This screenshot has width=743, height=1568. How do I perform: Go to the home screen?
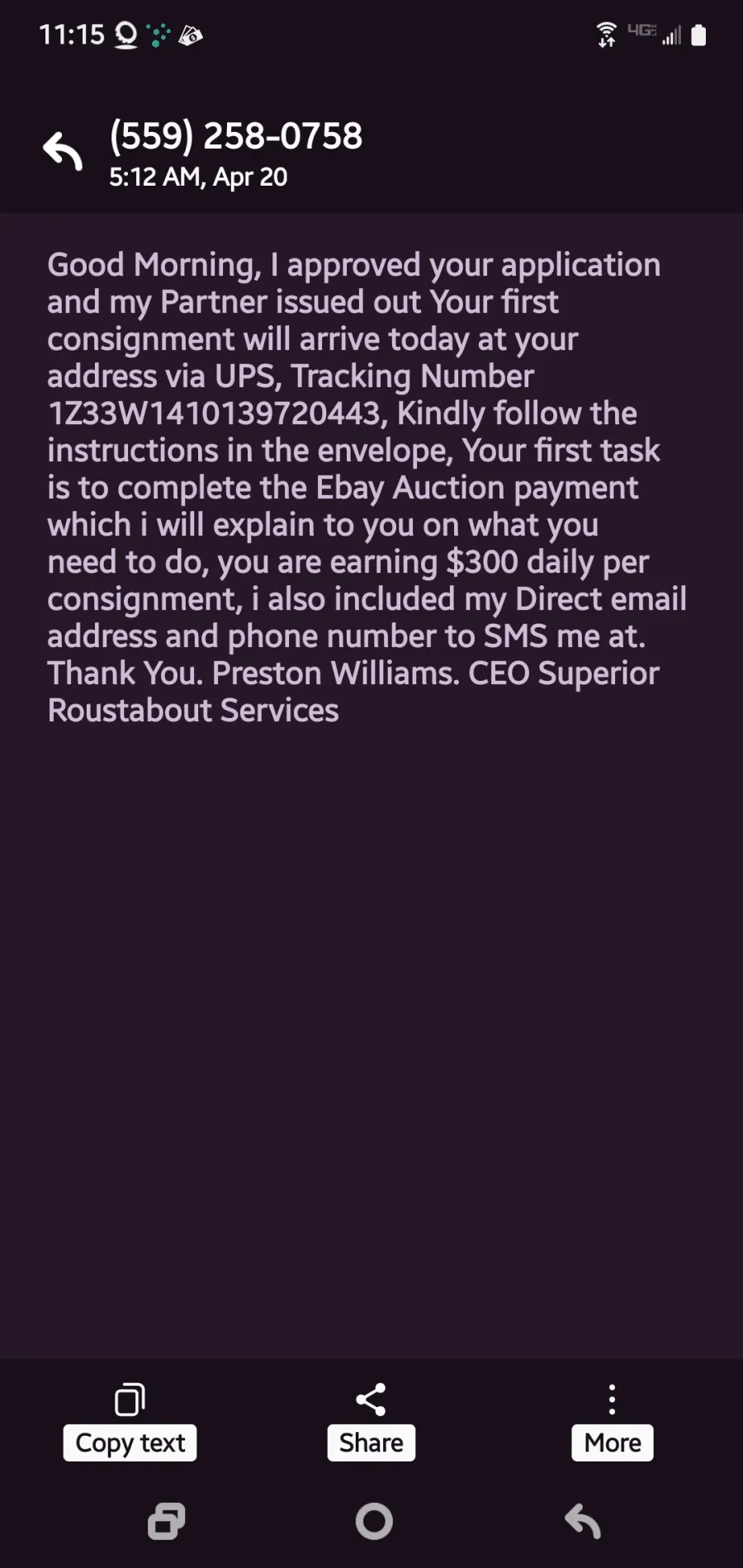coord(374,1521)
